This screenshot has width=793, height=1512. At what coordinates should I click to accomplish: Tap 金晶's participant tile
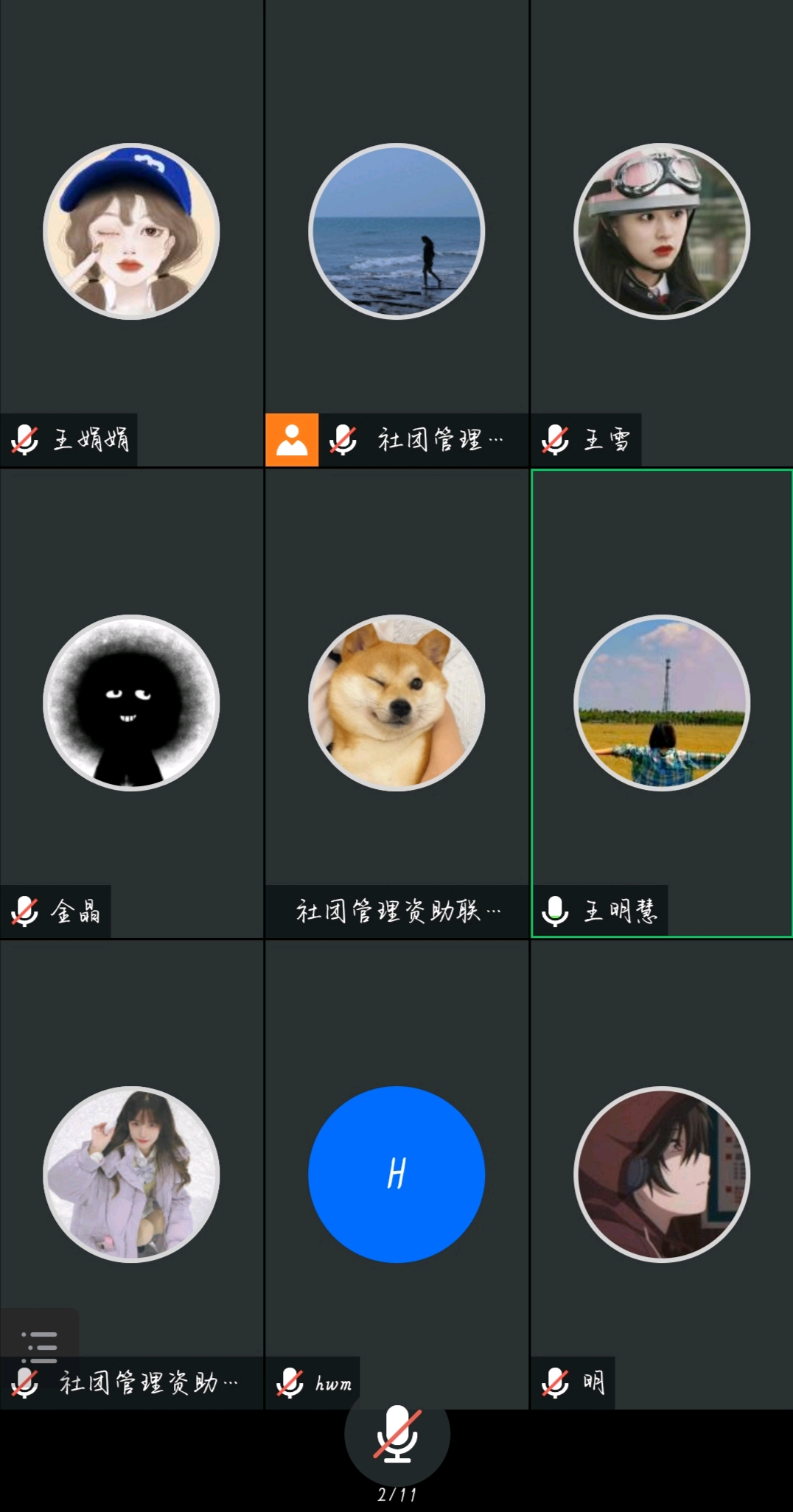pos(131,703)
